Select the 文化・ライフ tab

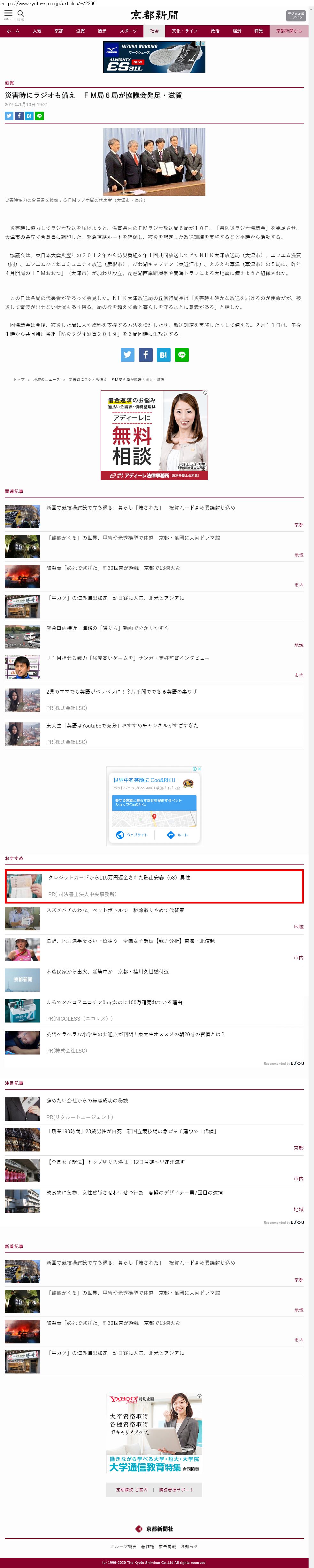[185, 31]
